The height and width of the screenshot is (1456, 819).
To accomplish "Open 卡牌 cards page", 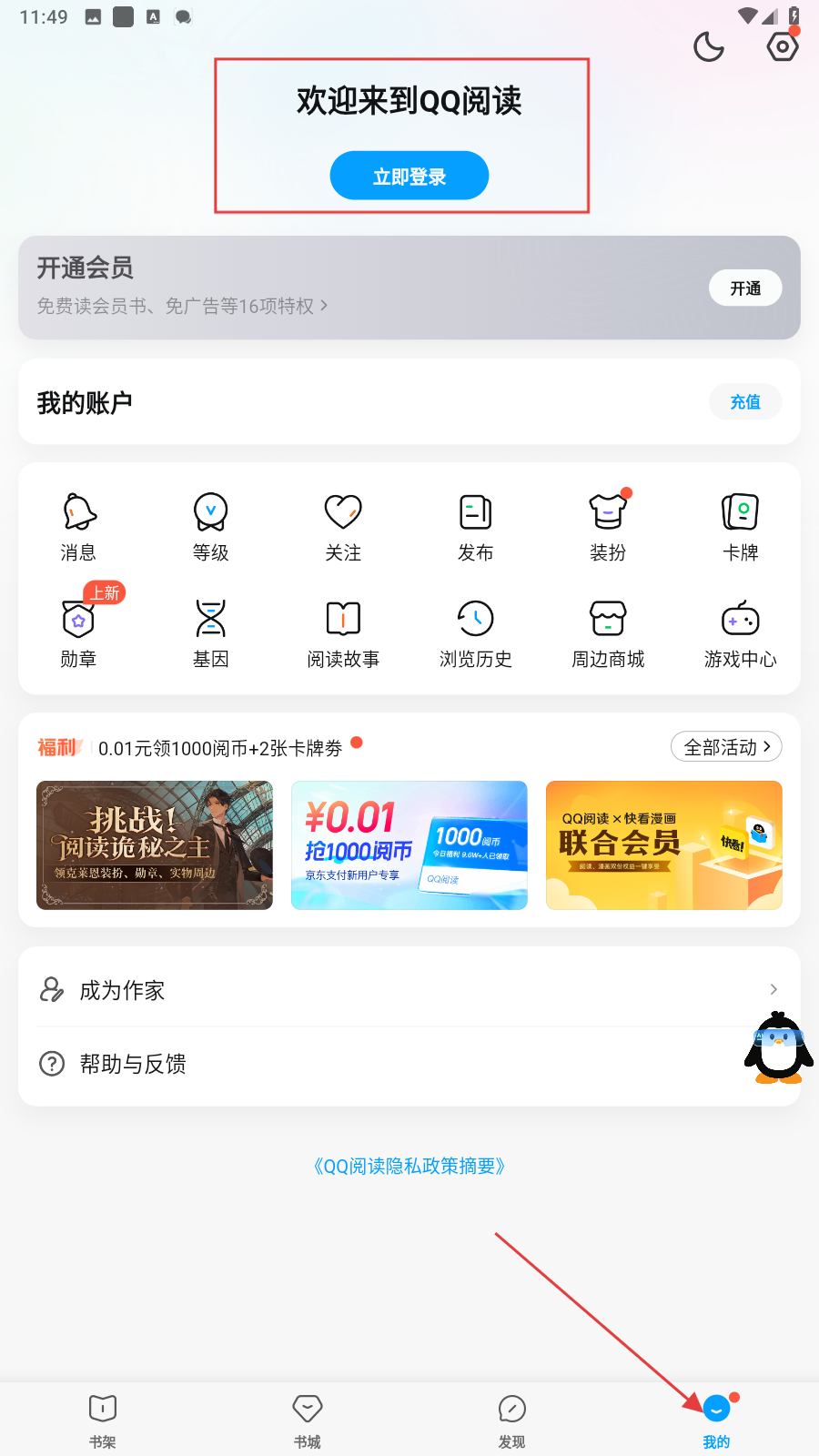I will pos(740,527).
